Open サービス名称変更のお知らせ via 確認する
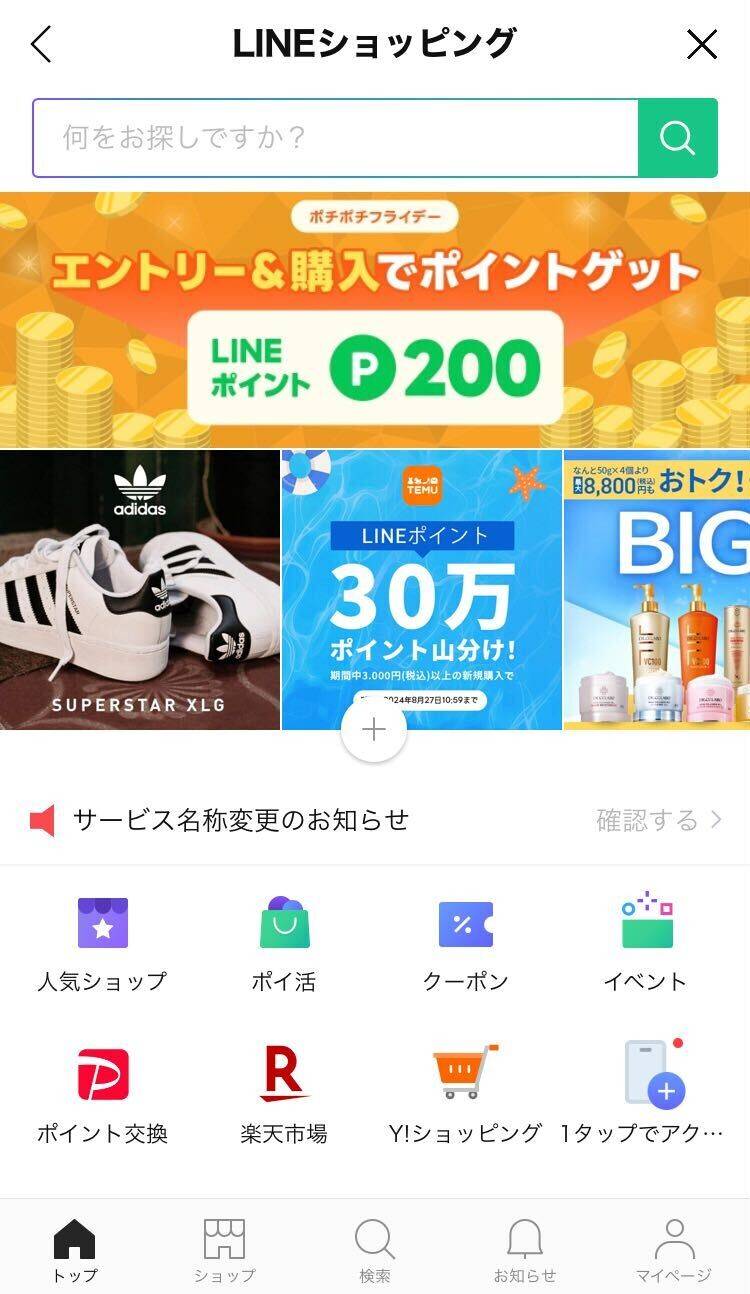The height and width of the screenshot is (1294, 750). click(659, 820)
